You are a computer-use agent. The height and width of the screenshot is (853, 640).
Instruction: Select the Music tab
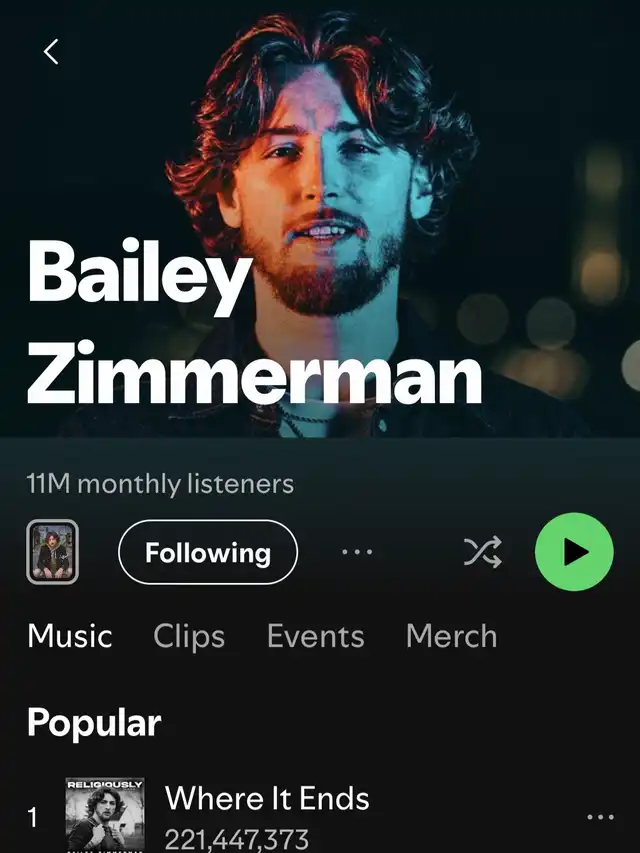point(70,636)
